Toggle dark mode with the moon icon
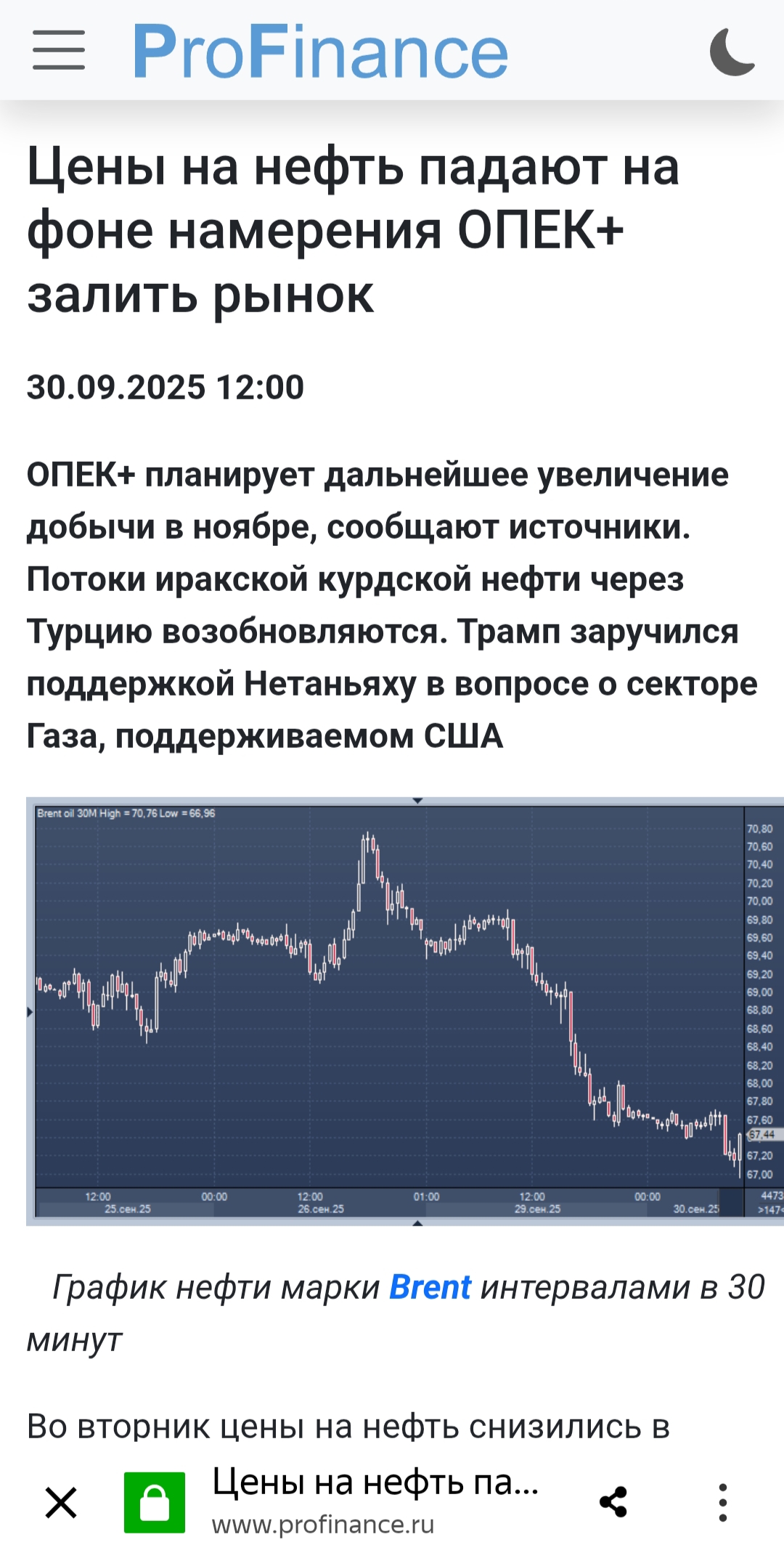 (732, 52)
